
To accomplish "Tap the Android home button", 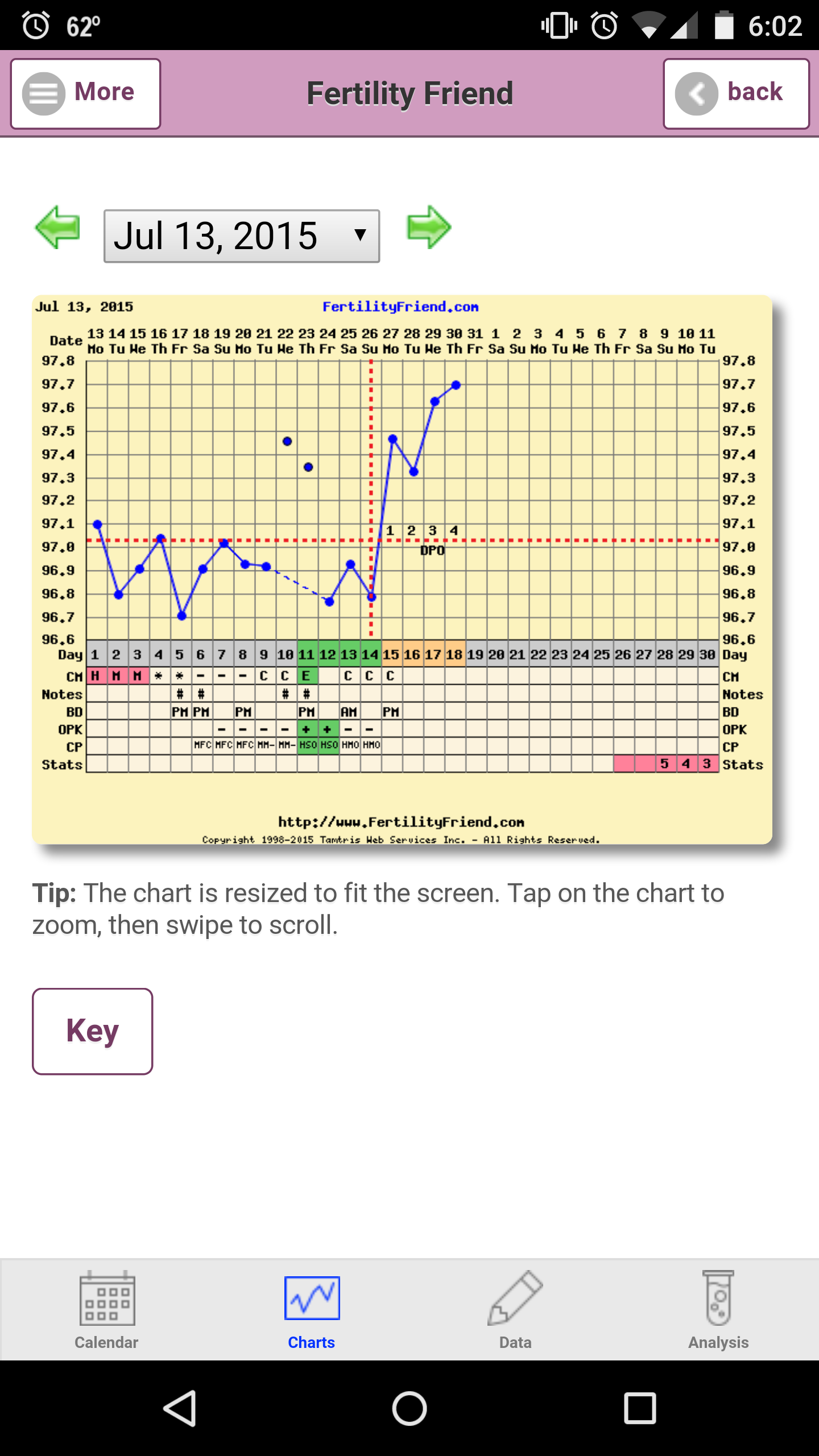I will (409, 1409).
